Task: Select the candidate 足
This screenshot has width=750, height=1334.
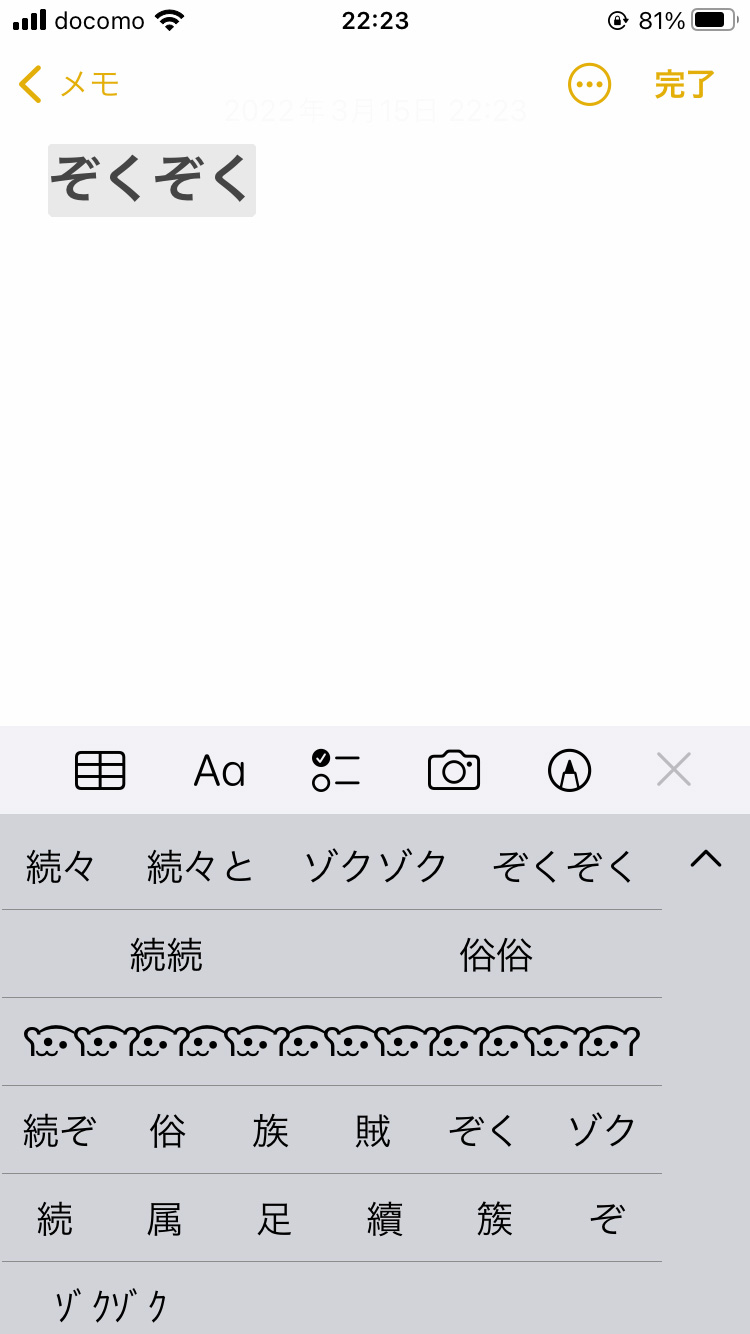Action: coord(274,1219)
